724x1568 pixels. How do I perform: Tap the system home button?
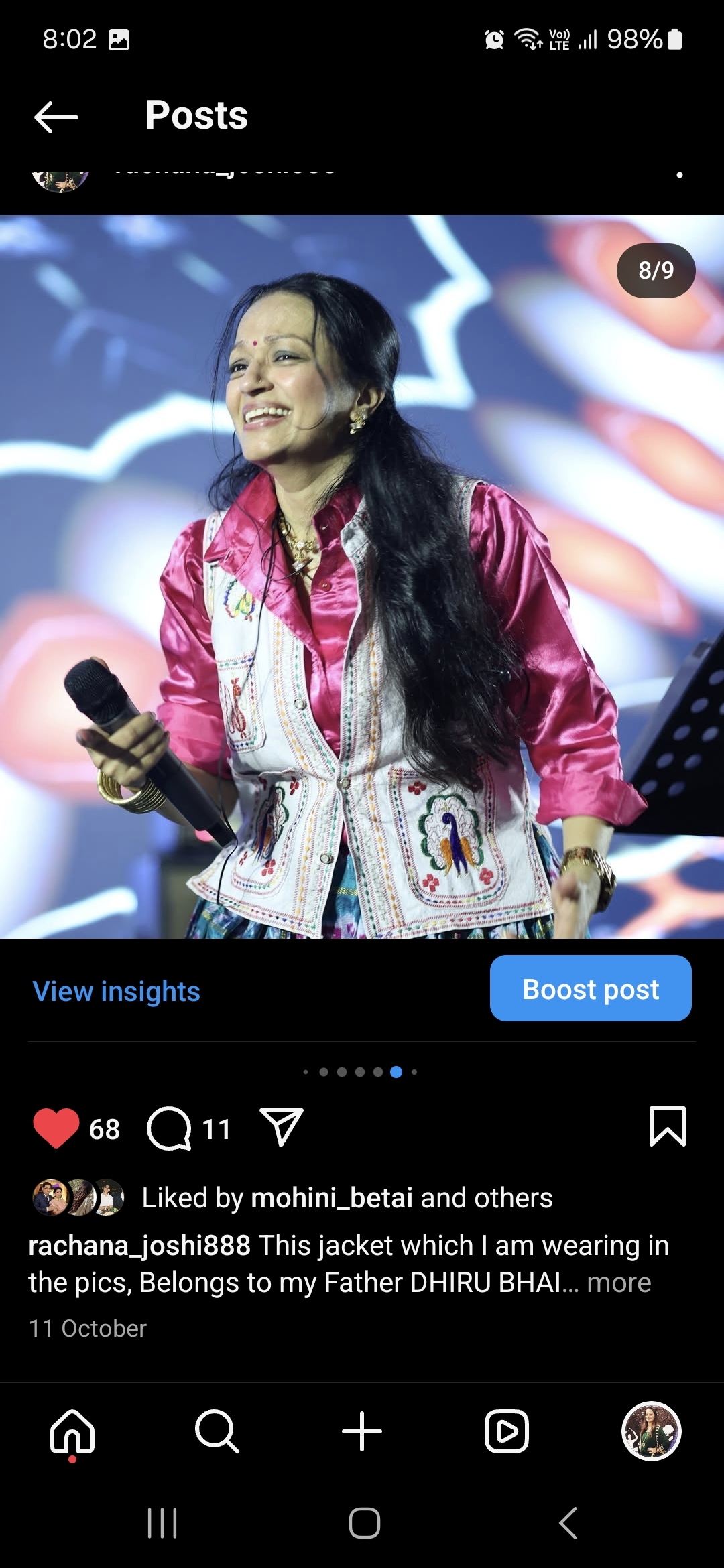[364, 1523]
